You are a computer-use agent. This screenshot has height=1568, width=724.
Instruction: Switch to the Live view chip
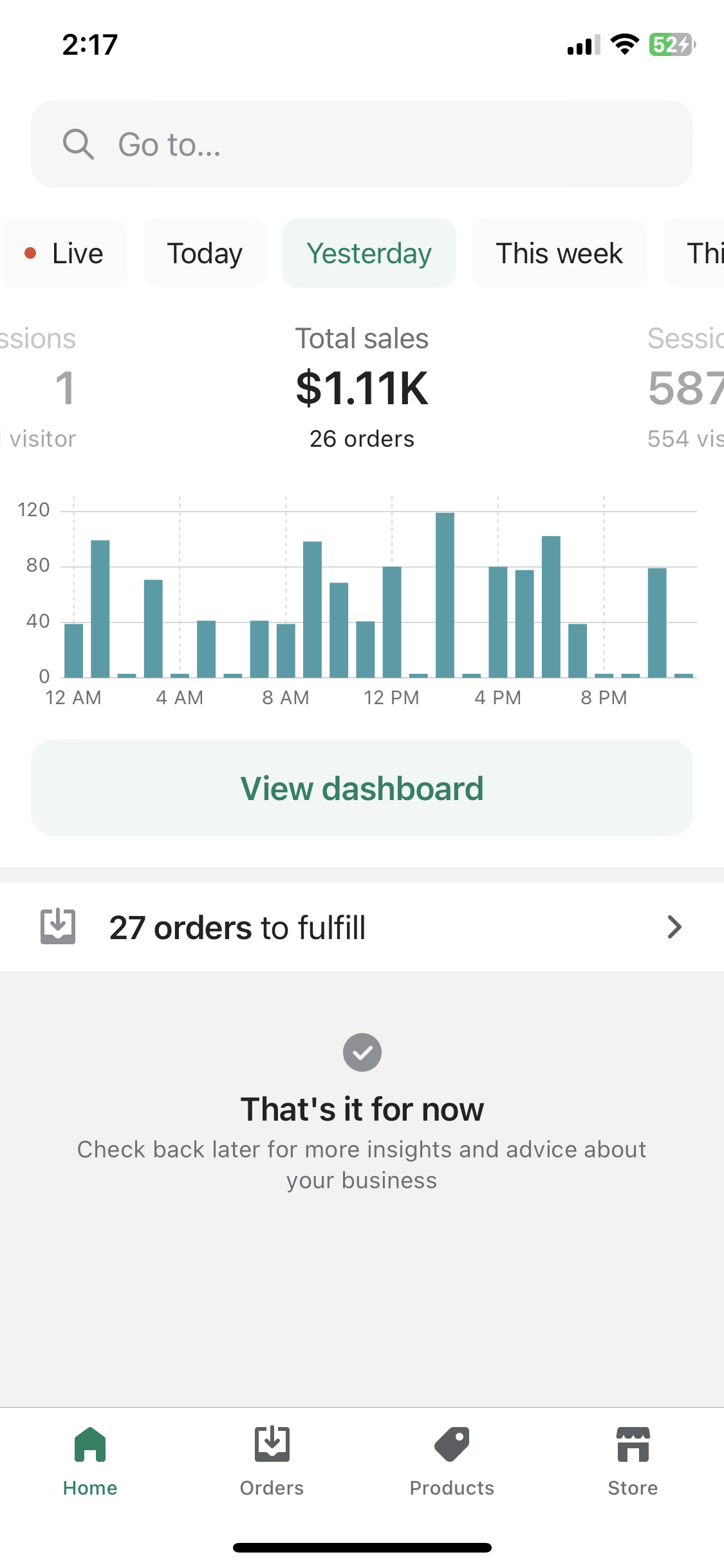pos(64,253)
